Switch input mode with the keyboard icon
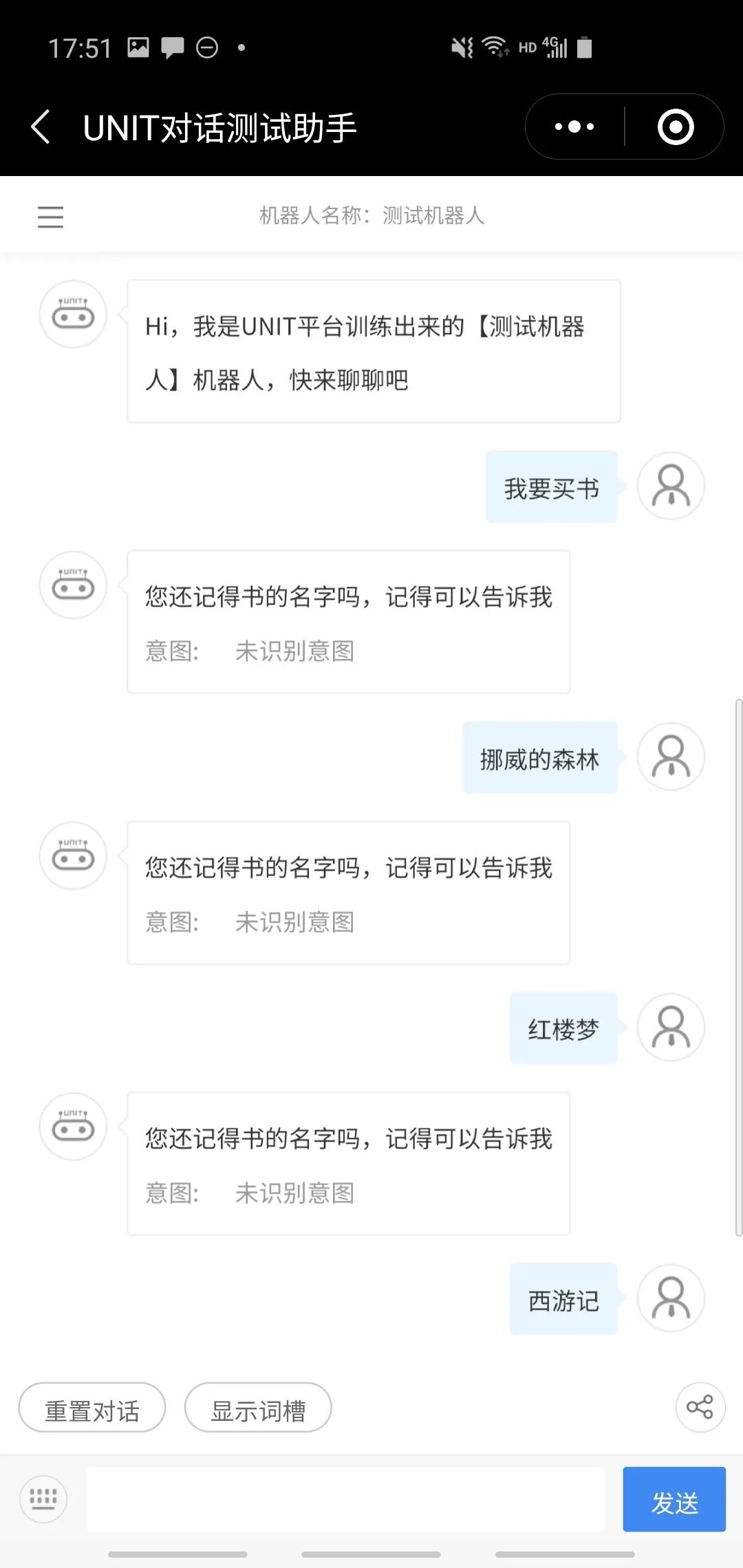Screen dimensions: 743x1568 43,1499
